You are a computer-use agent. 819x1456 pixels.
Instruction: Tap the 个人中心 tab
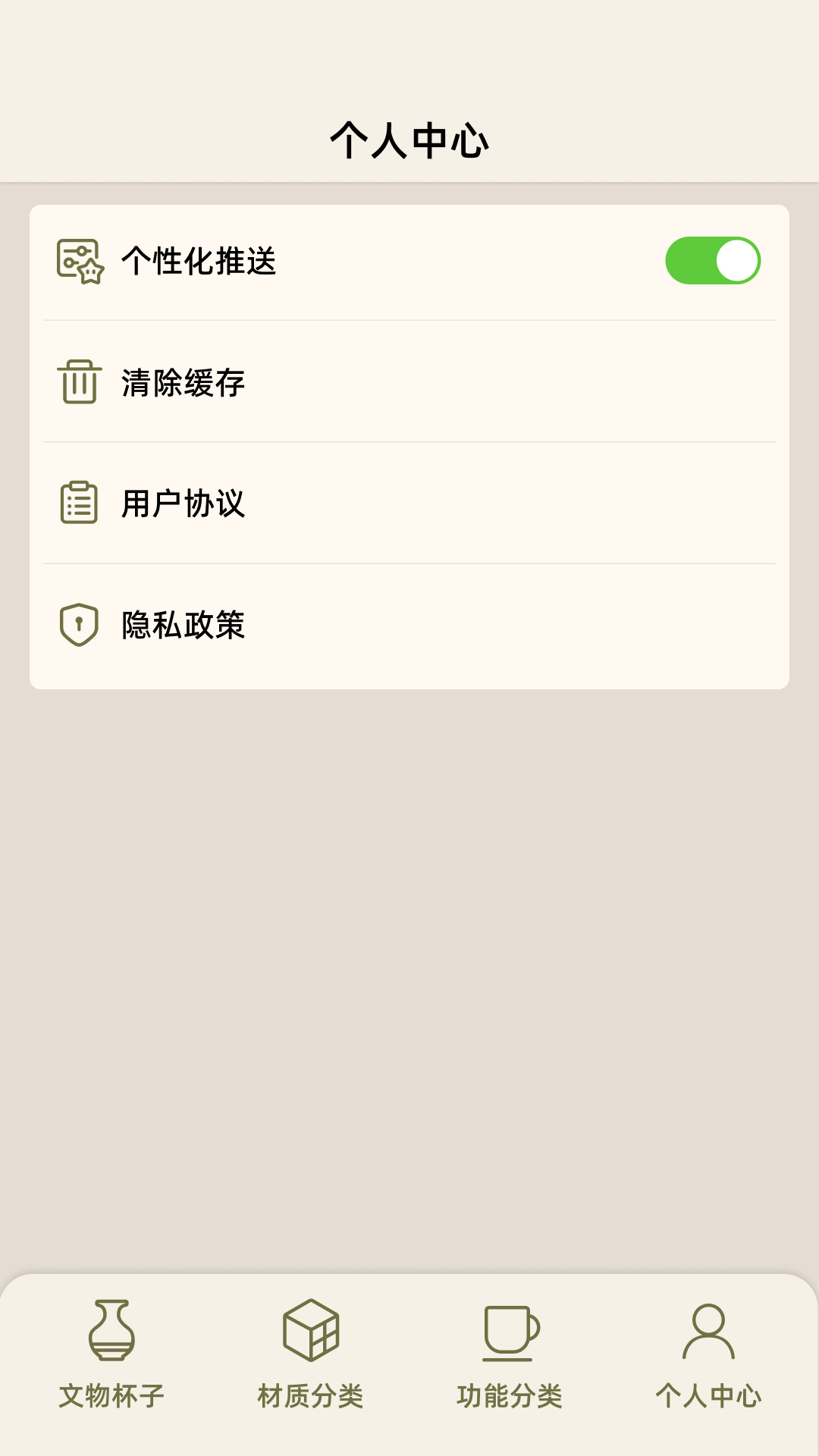tap(708, 1354)
